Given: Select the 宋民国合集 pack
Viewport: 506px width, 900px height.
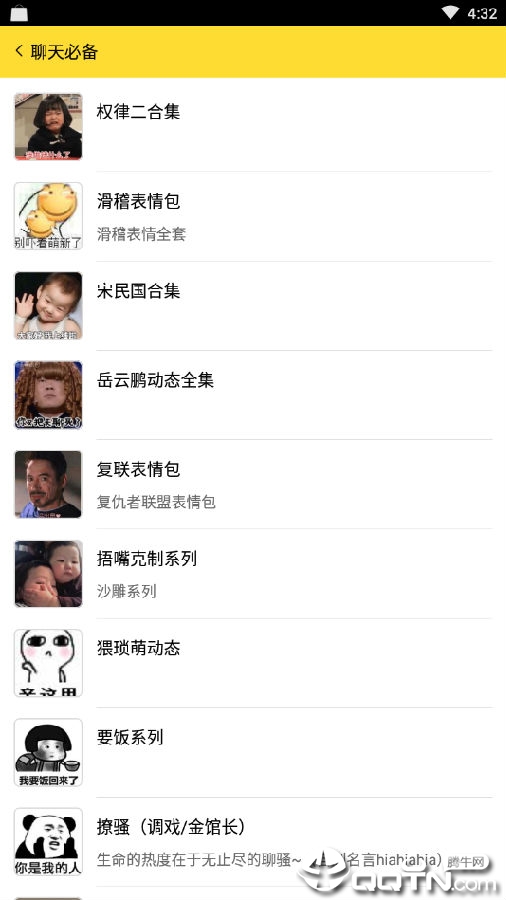Looking at the screenshot, I should 253,305.
